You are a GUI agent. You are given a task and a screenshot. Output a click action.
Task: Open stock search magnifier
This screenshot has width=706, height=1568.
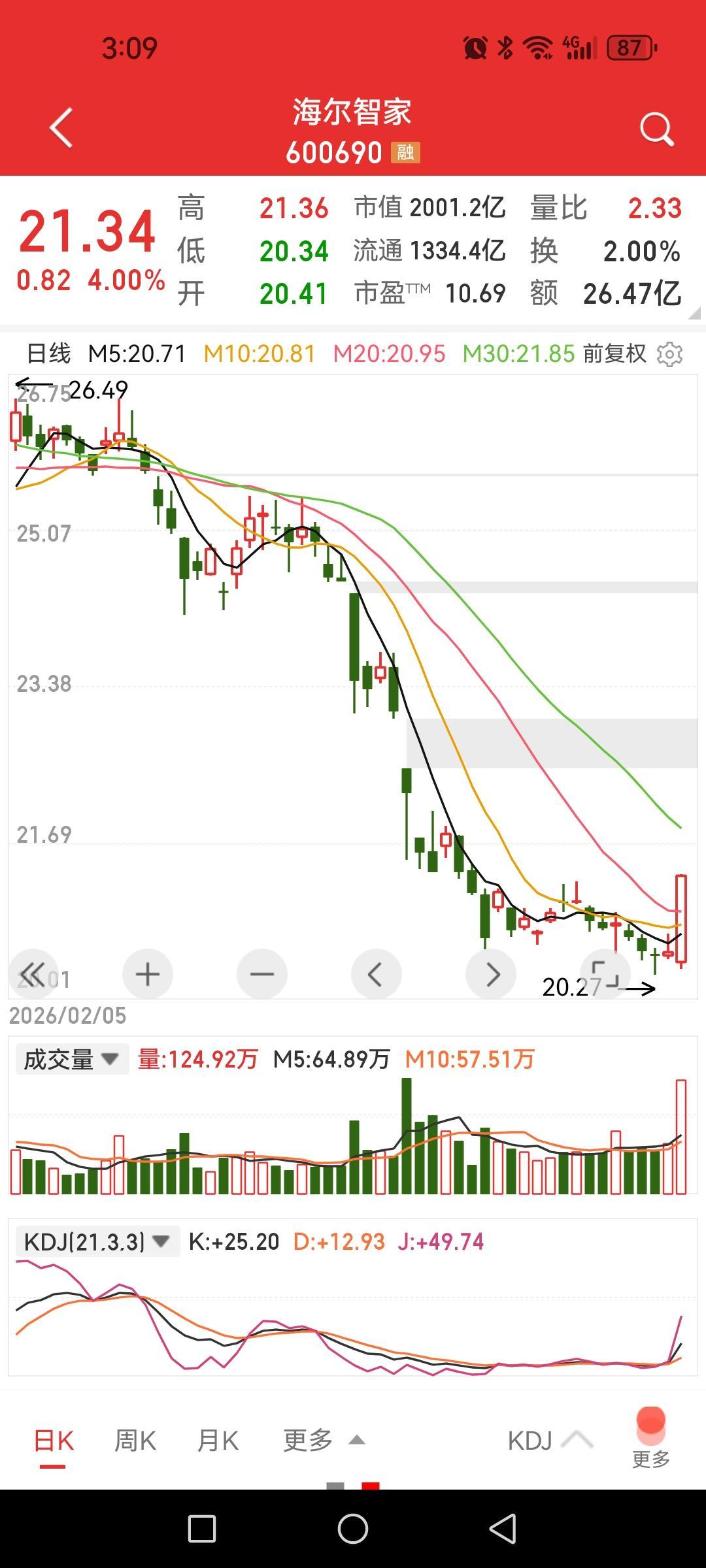pyautogui.click(x=656, y=129)
